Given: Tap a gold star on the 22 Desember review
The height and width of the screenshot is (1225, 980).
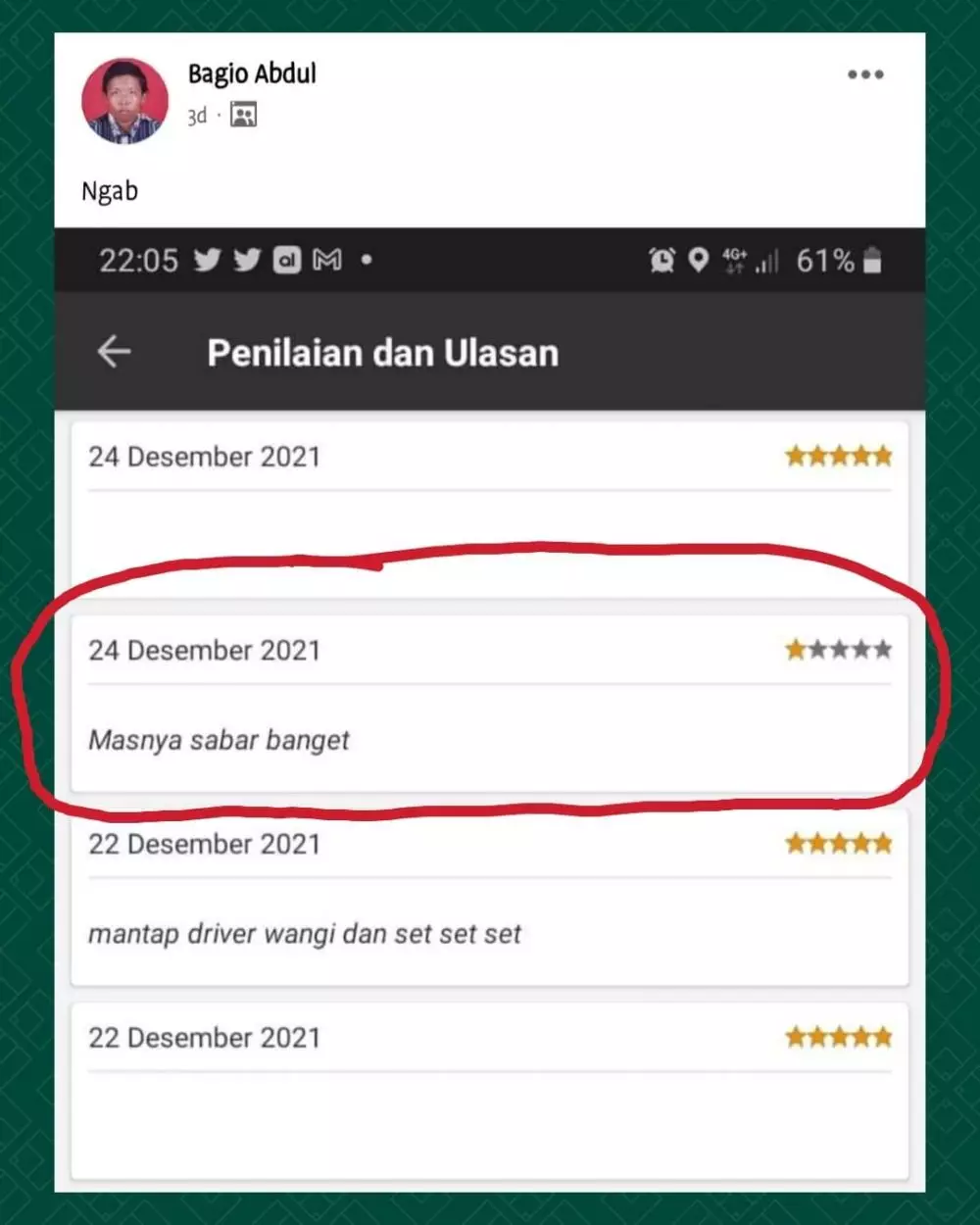Looking at the screenshot, I should pyautogui.click(x=838, y=841).
